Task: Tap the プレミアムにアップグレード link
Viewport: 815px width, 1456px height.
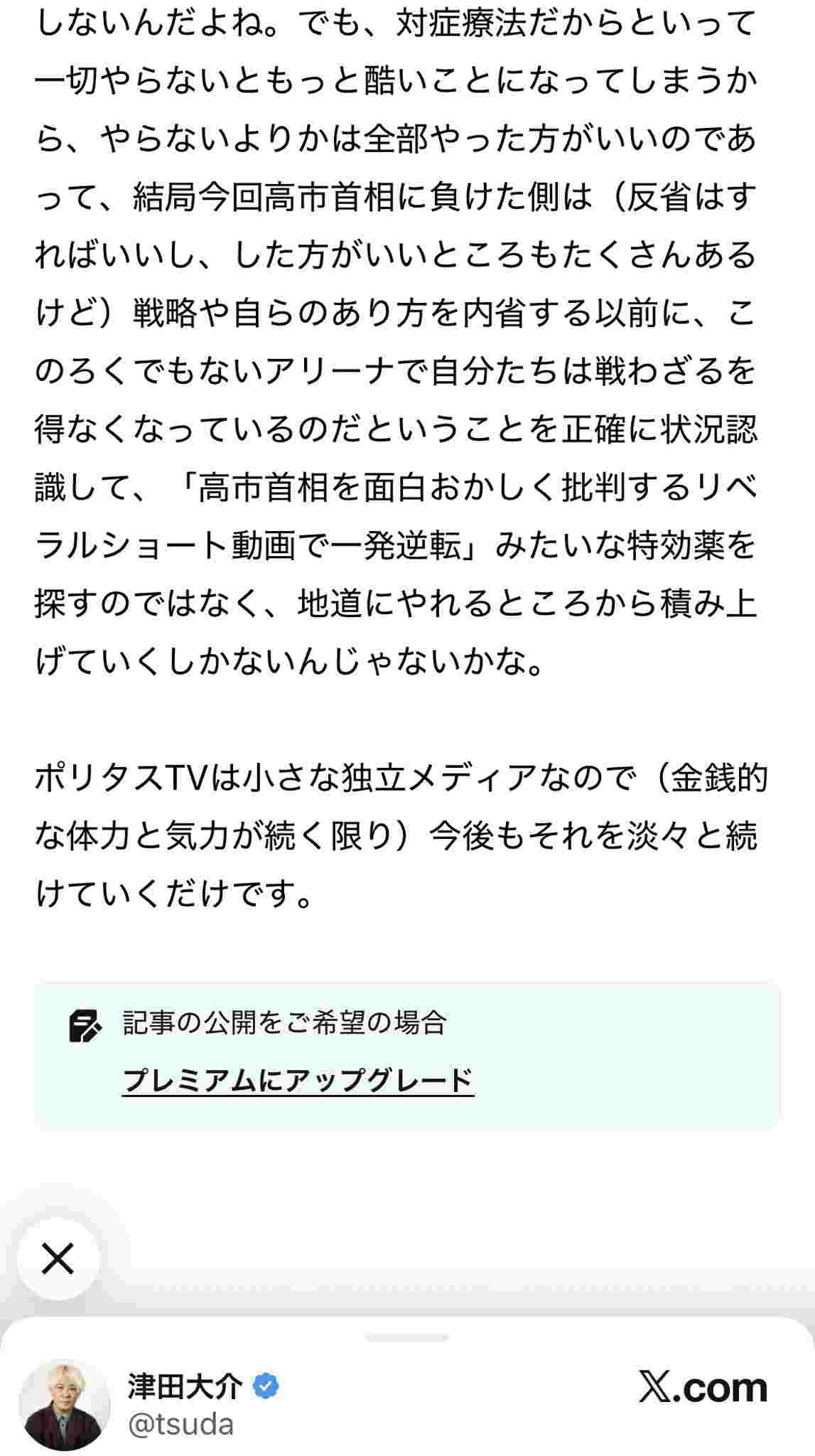Action: [298, 1080]
